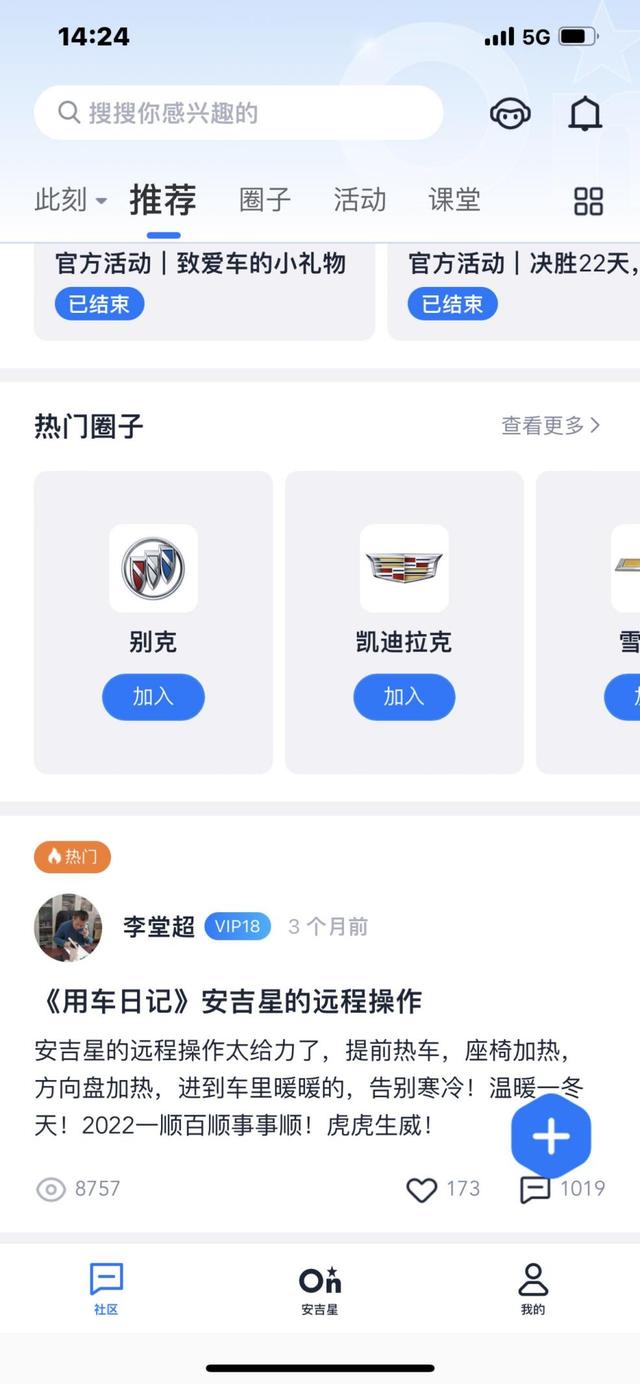The height and width of the screenshot is (1384, 640).
Task: Open 李堂超's profile avatar
Action: [68, 927]
